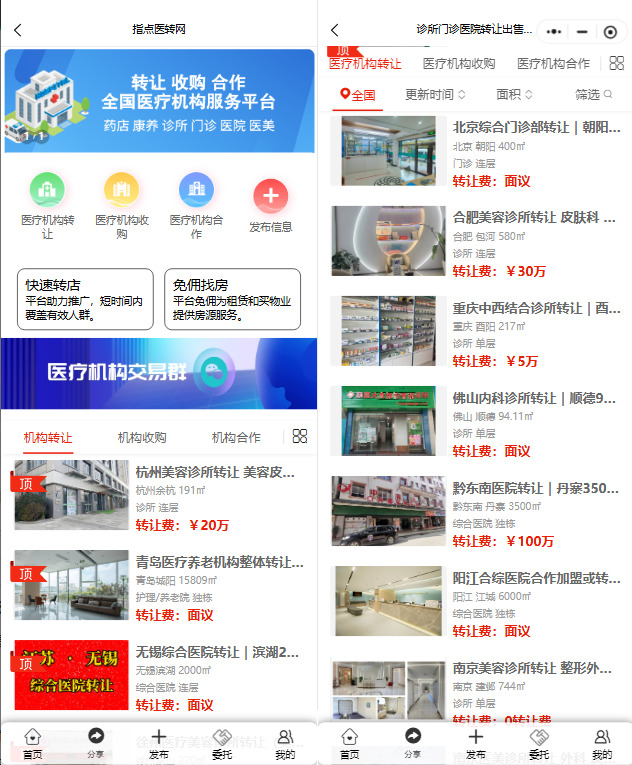Image resolution: width=632 pixels, height=765 pixels.
Task: Switch to the 机构合作 tab
Action: point(236,438)
